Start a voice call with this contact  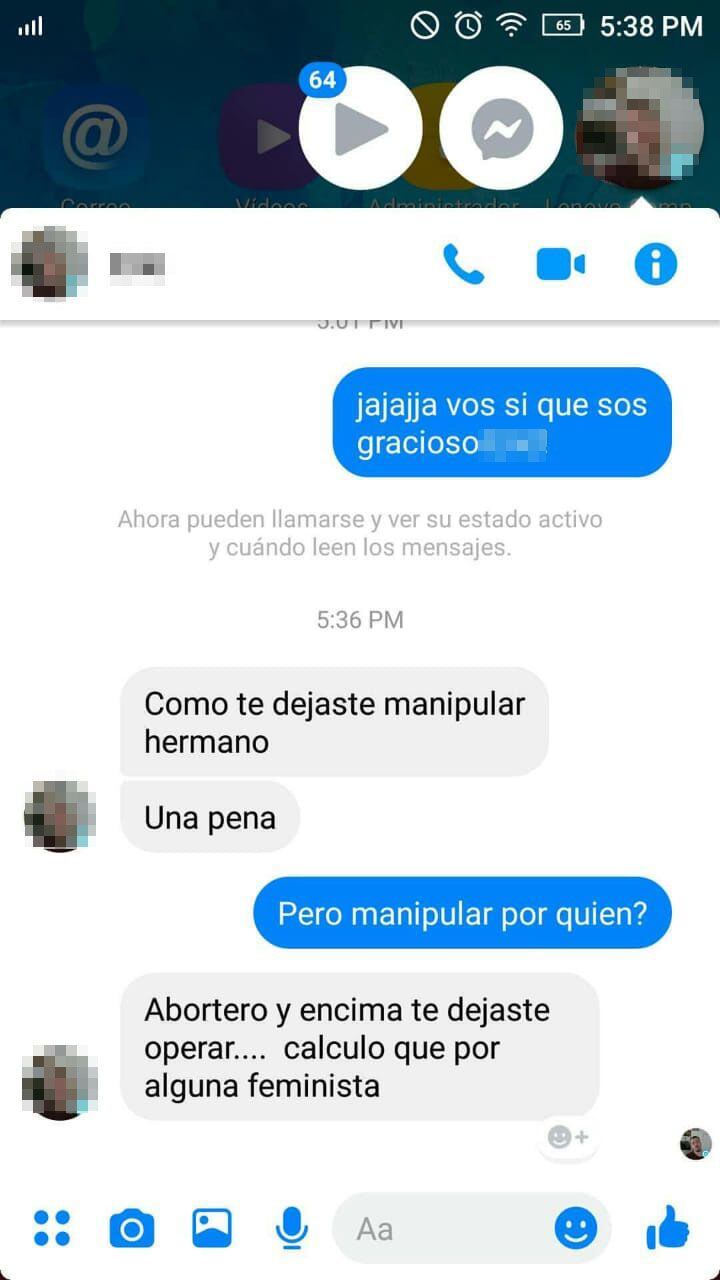click(463, 265)
